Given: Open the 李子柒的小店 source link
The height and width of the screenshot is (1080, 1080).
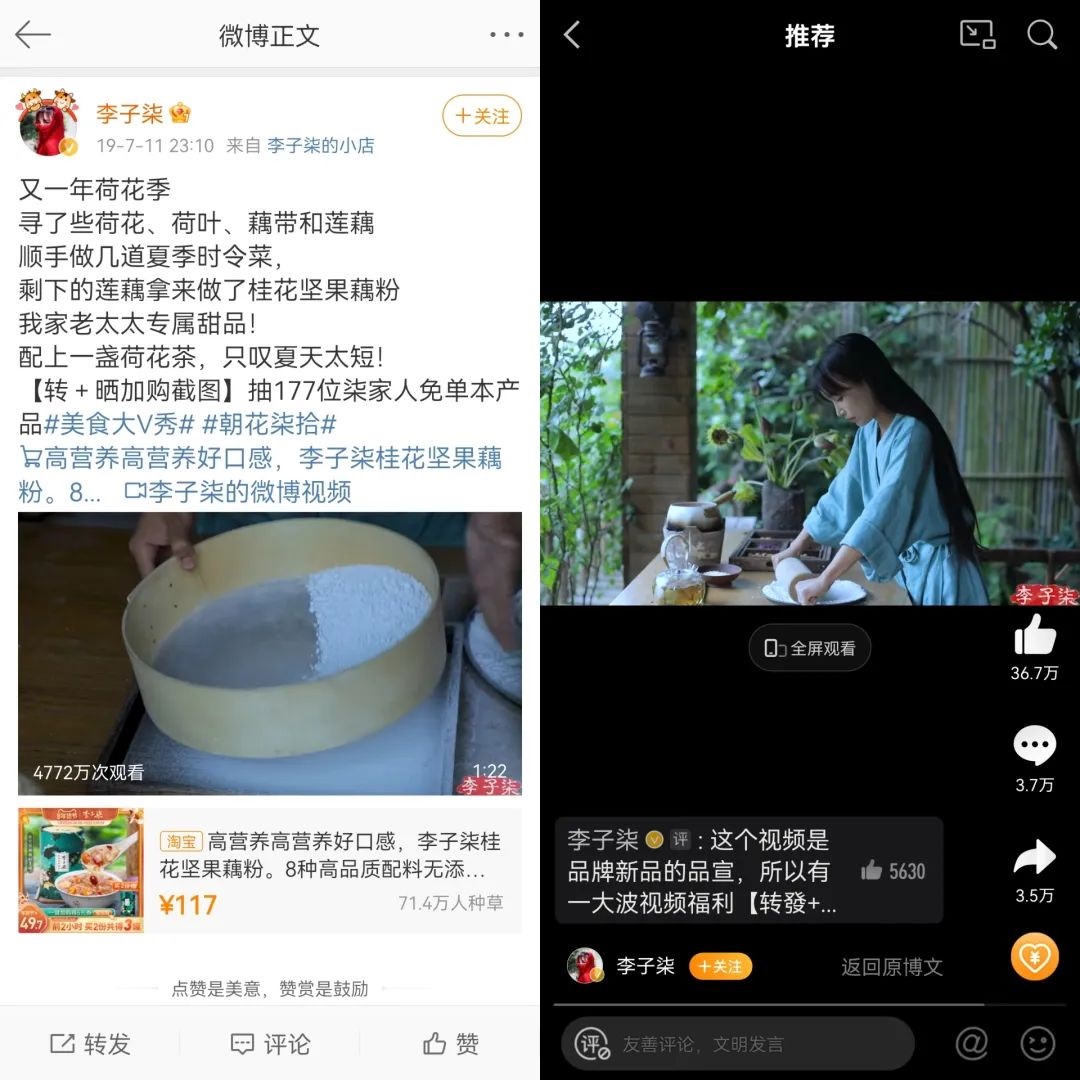Looking at the screenshot, I should coord(320,146).
